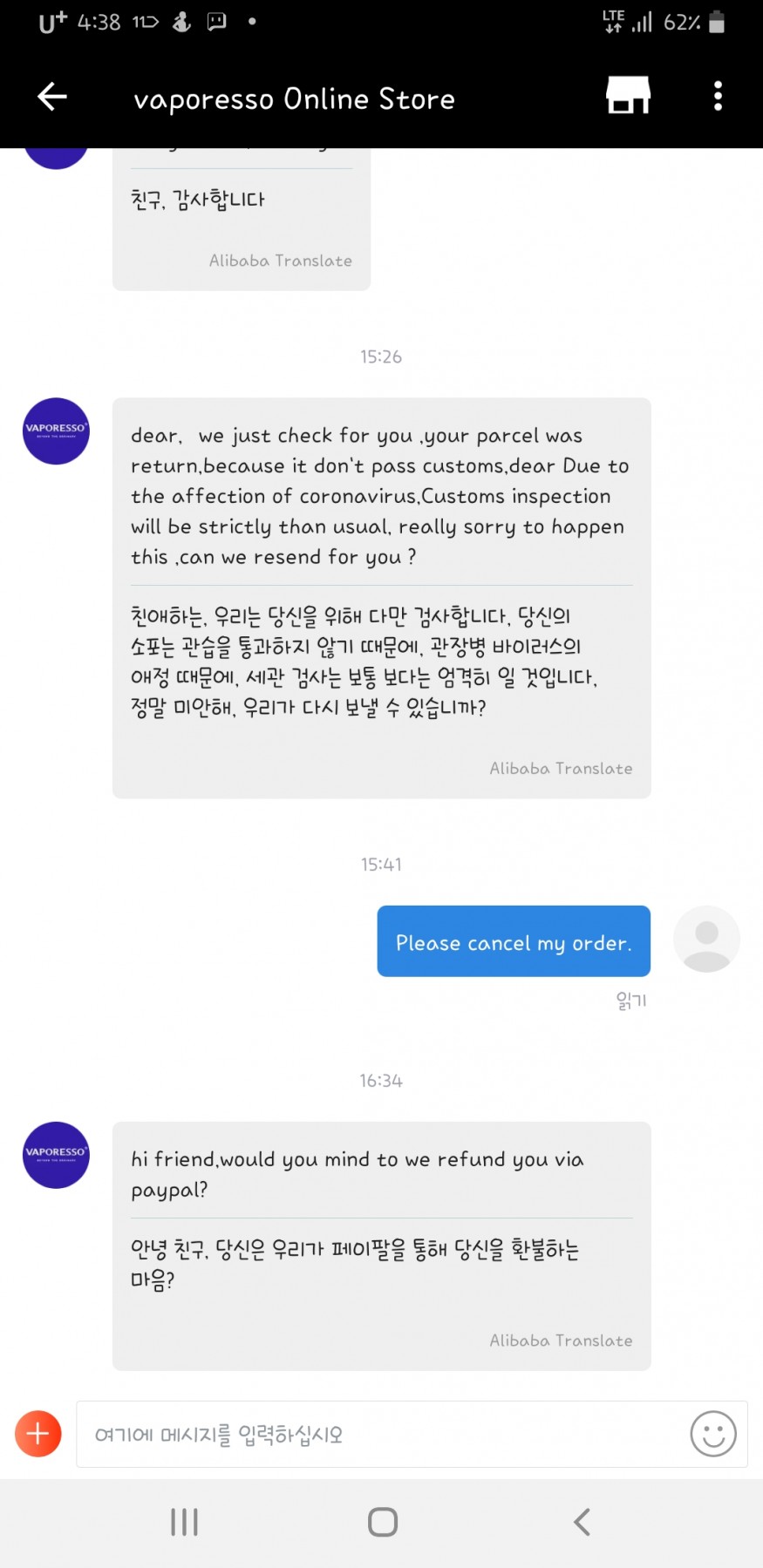Open the three-dot overflow menu
Screen dimensions: 763x1568
(718, 96)
